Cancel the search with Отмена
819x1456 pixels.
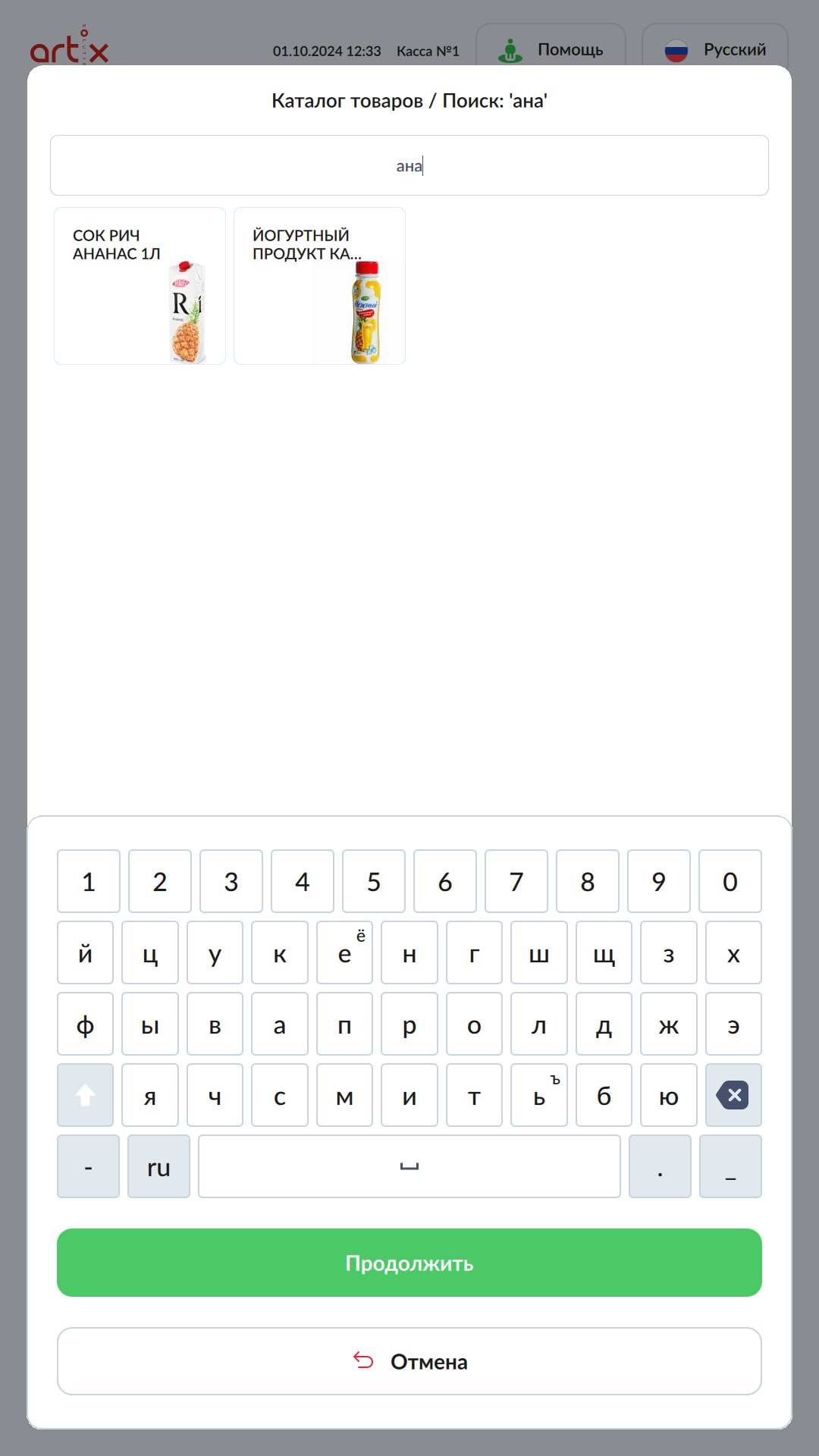pos(409,1361)
